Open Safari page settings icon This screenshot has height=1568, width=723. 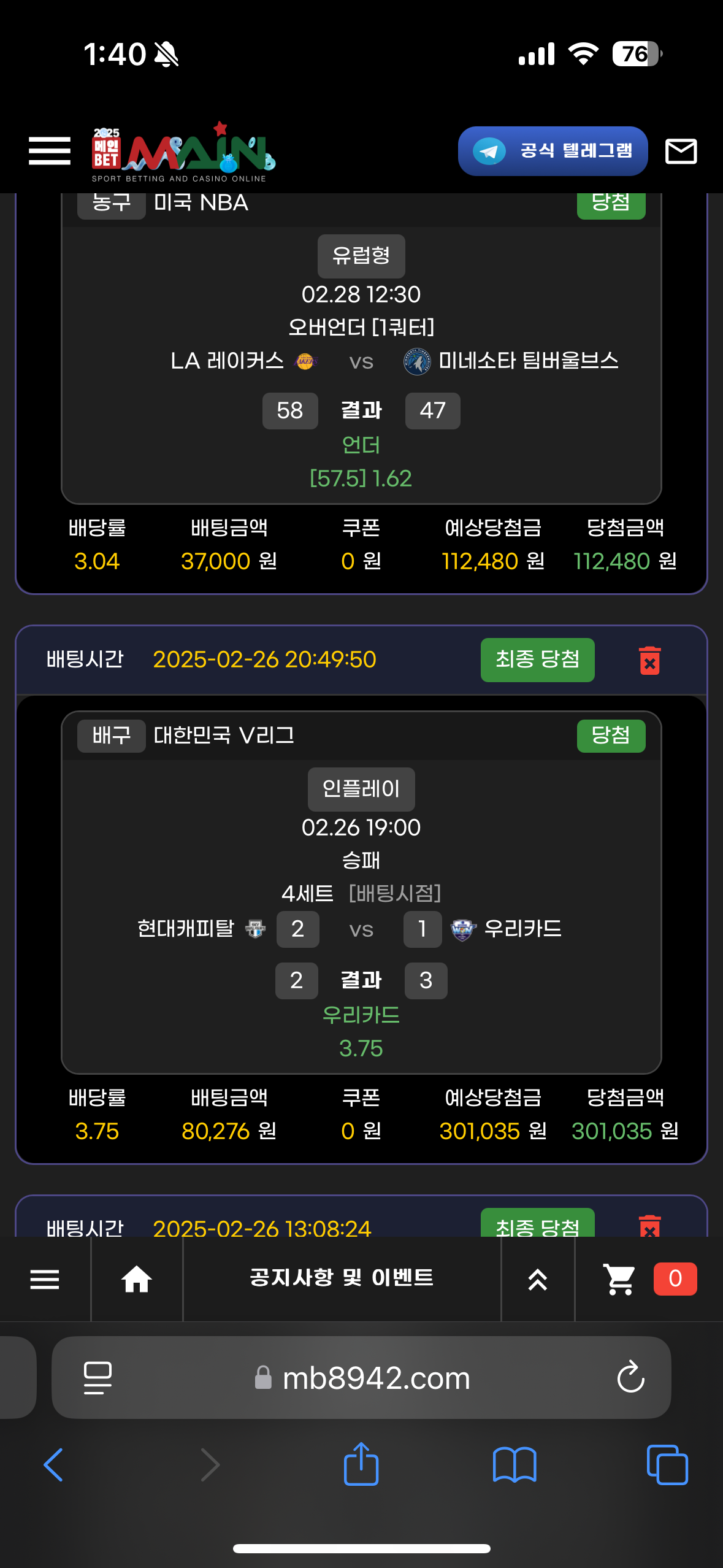[98, 1377]
